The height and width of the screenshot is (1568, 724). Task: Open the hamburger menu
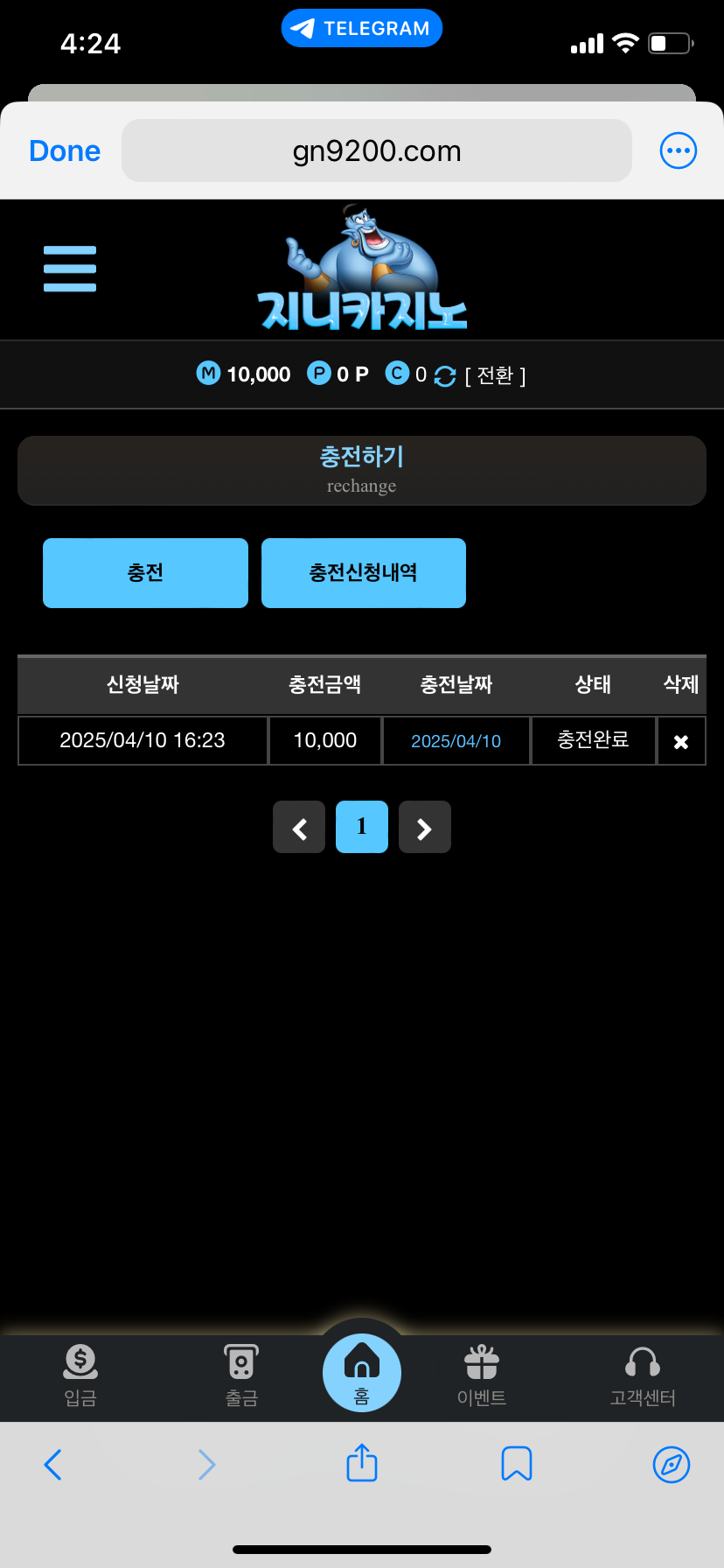[70, 269]
